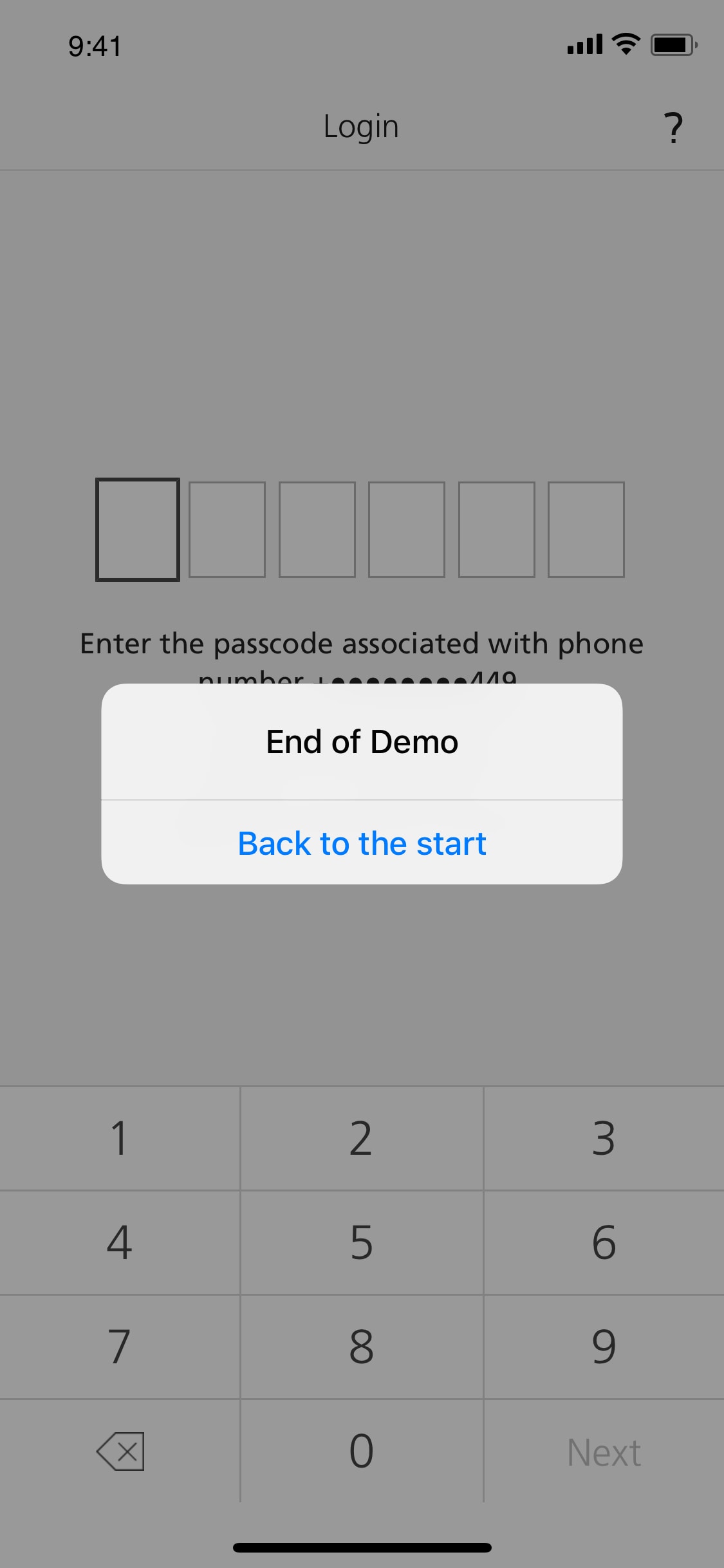Tap the Next key
Image resolution: width=724 pixels, height=1568 pixels.
coord(604,1452)
